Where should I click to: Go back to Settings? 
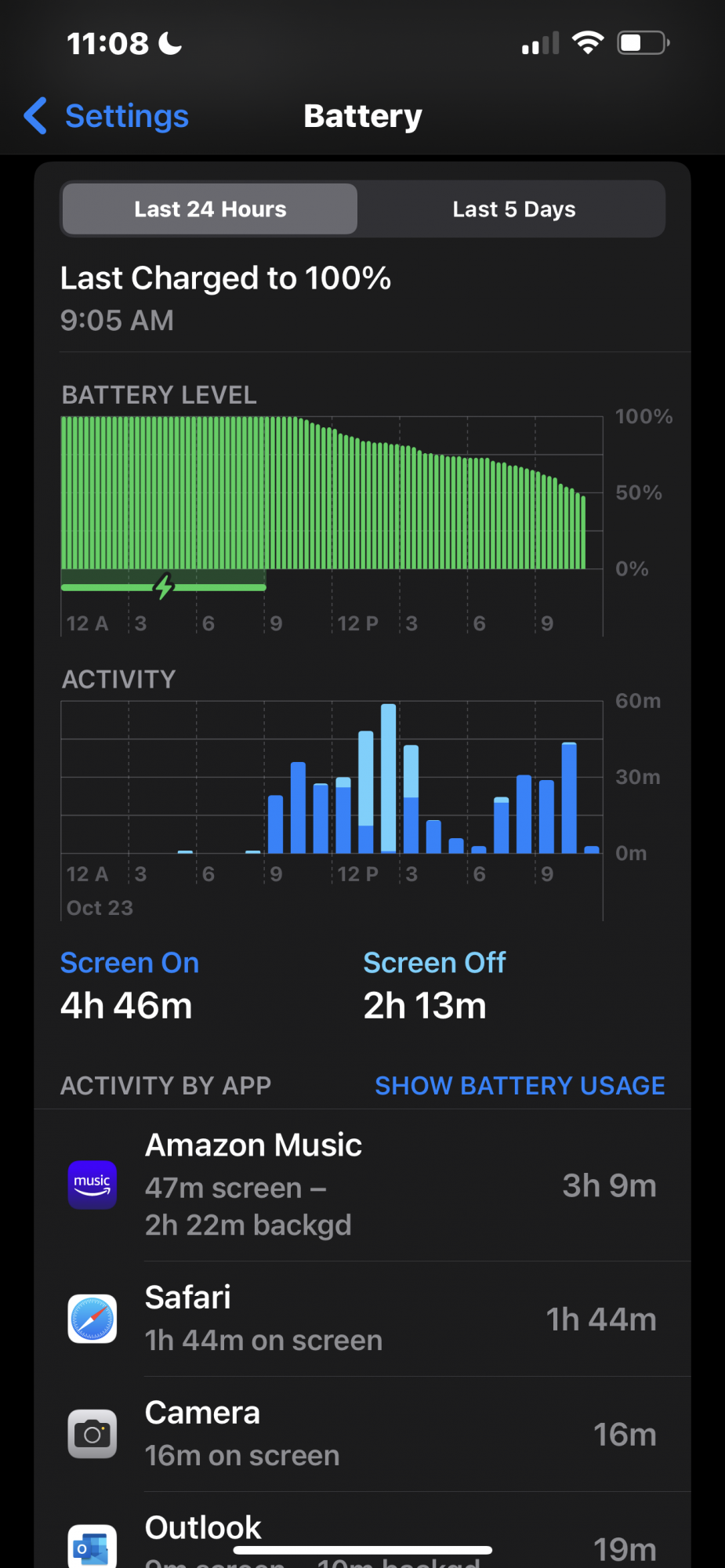point(107,117)
